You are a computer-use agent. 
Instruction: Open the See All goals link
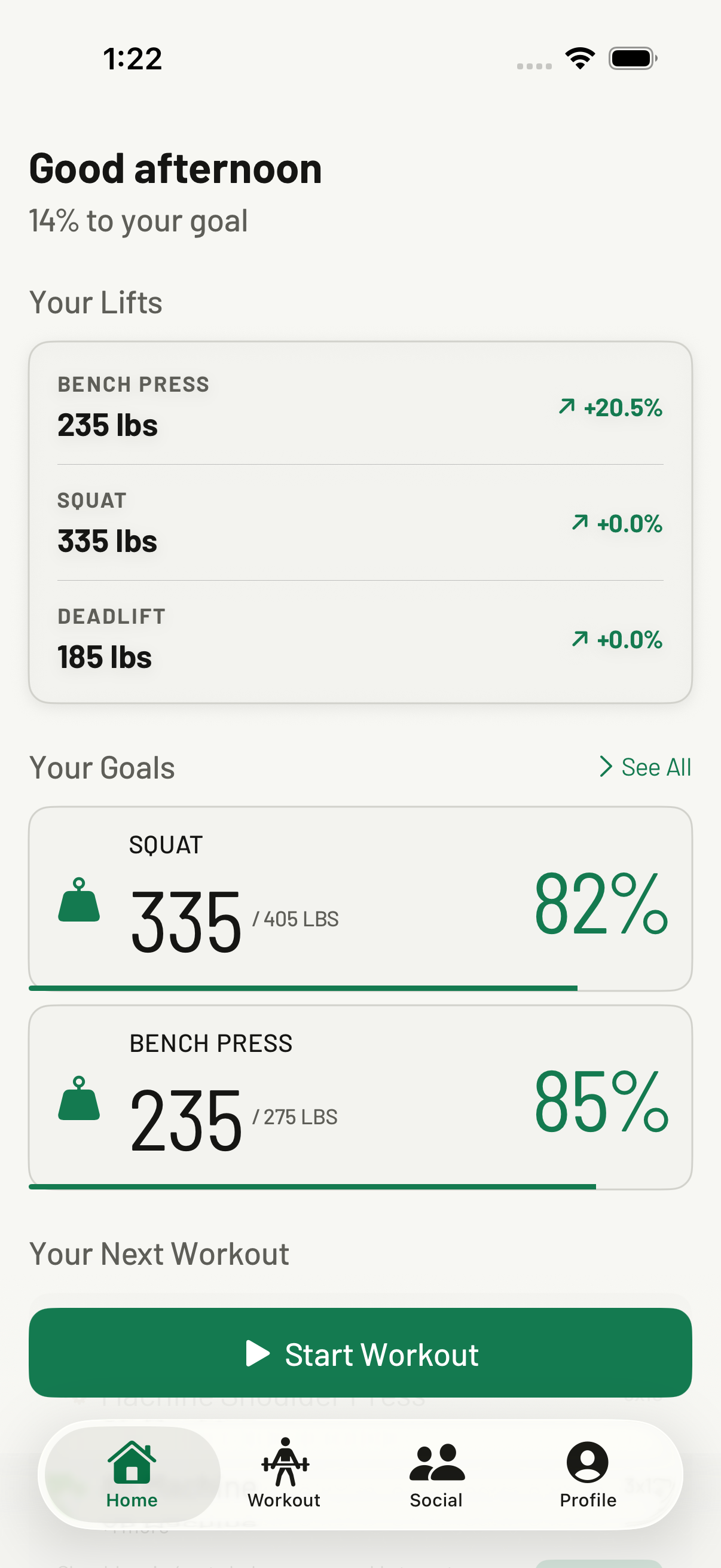tap(655, 767)
